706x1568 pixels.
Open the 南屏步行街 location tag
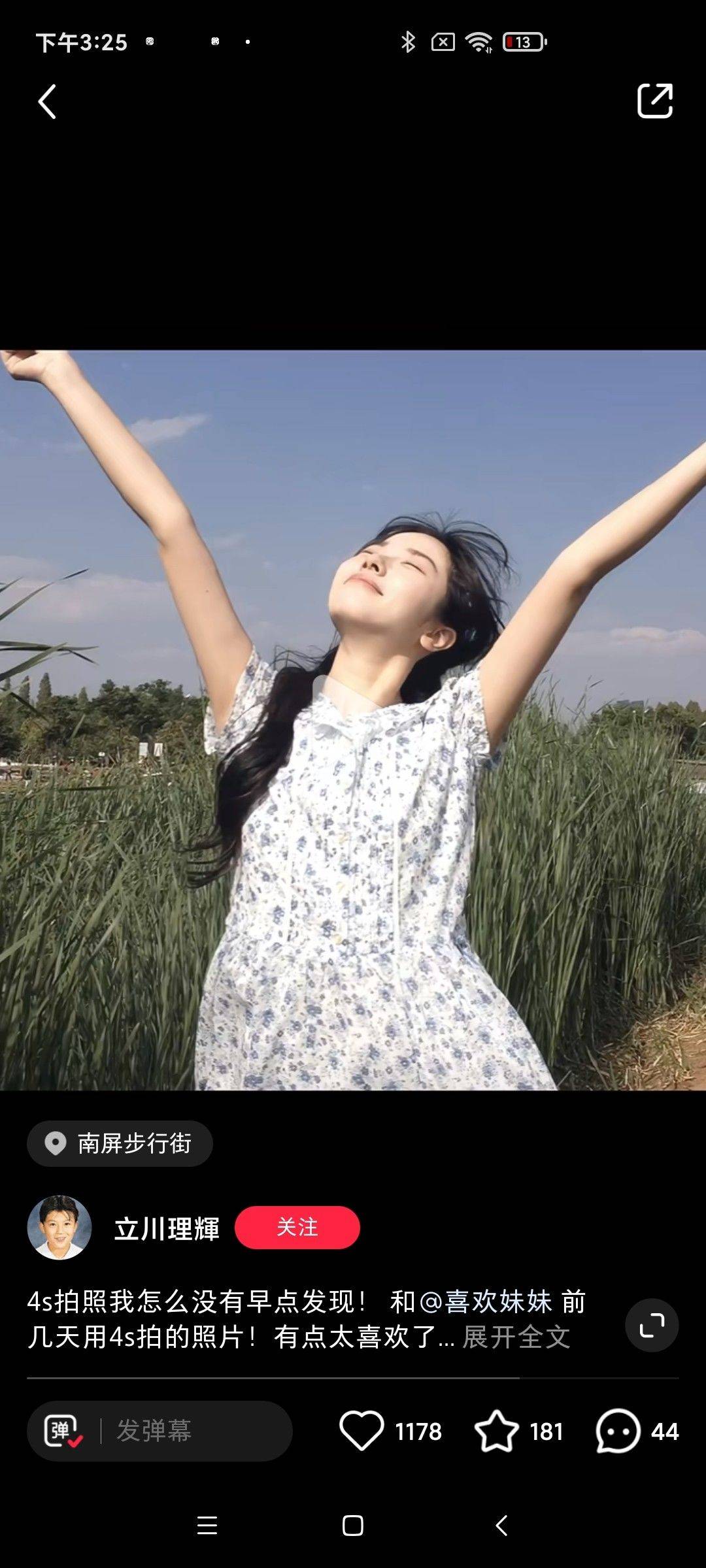(x=120, y=1143)
